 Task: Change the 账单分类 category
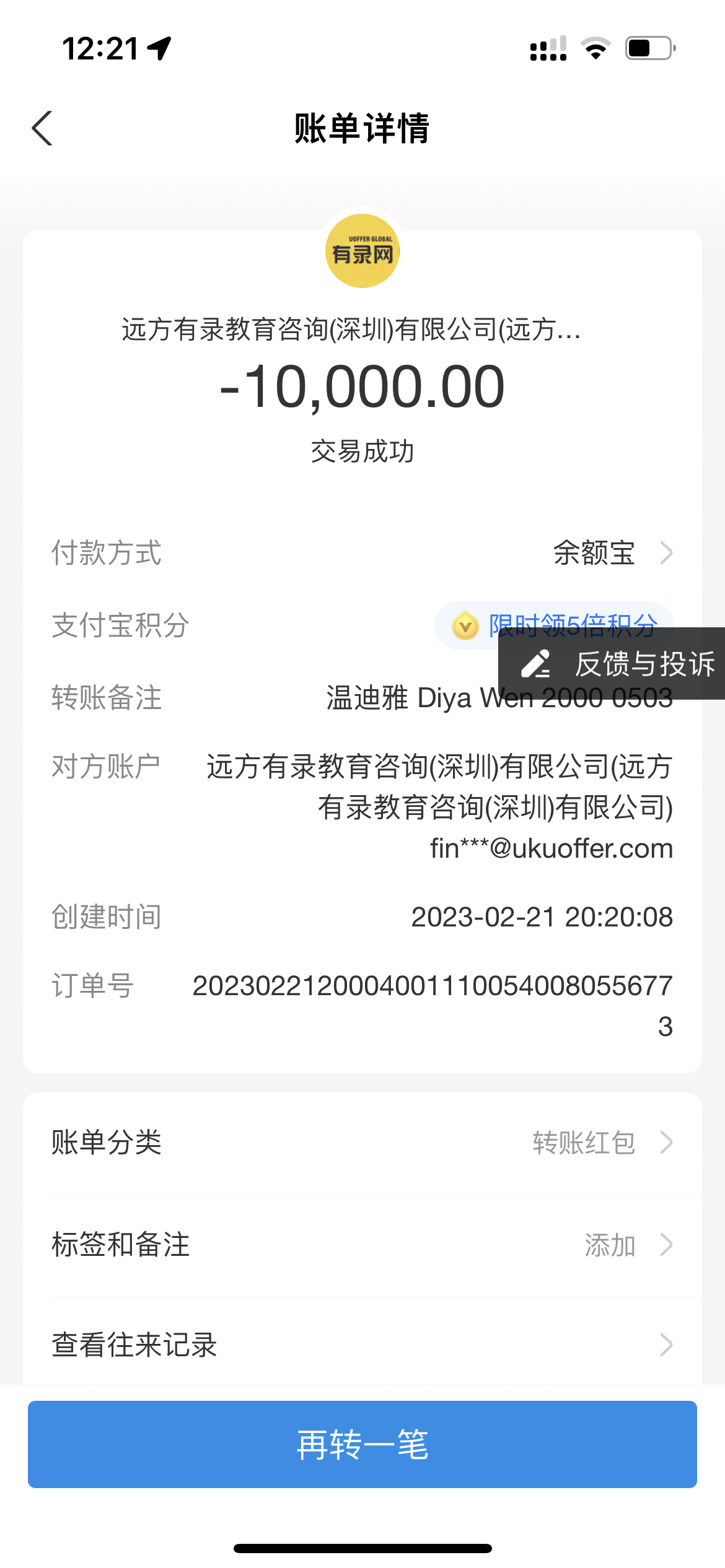(601, 1143)
